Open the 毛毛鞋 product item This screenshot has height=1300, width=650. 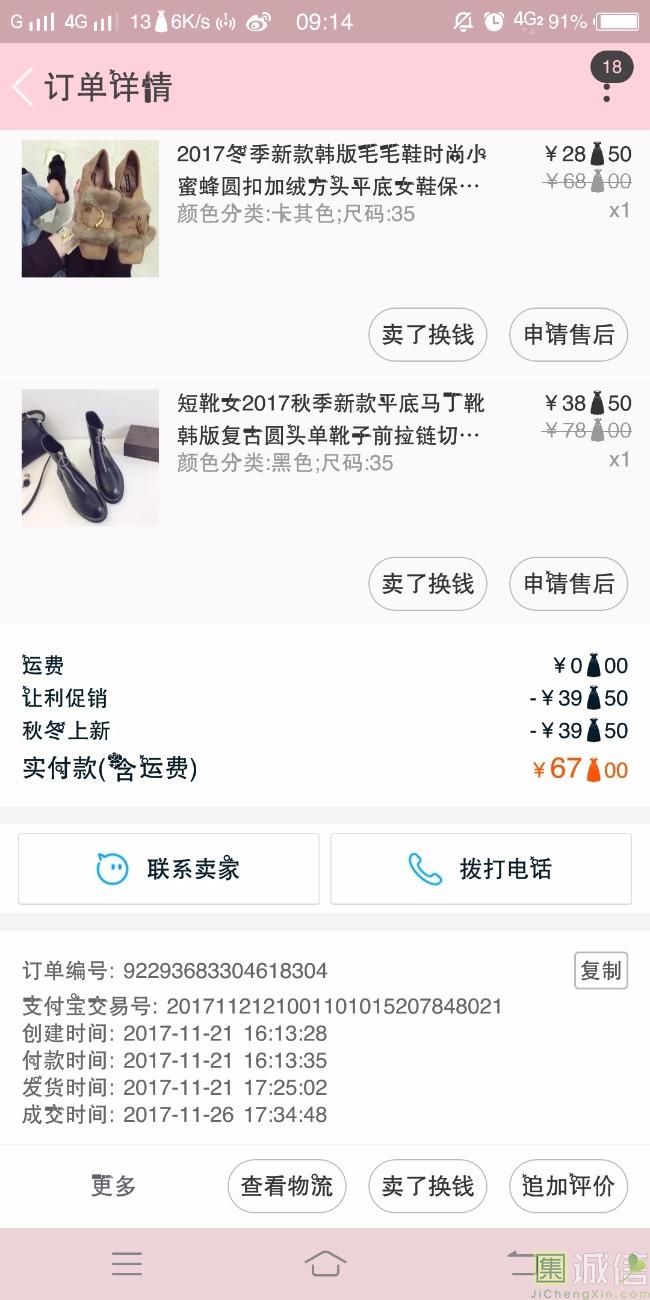tap(330, 184)
